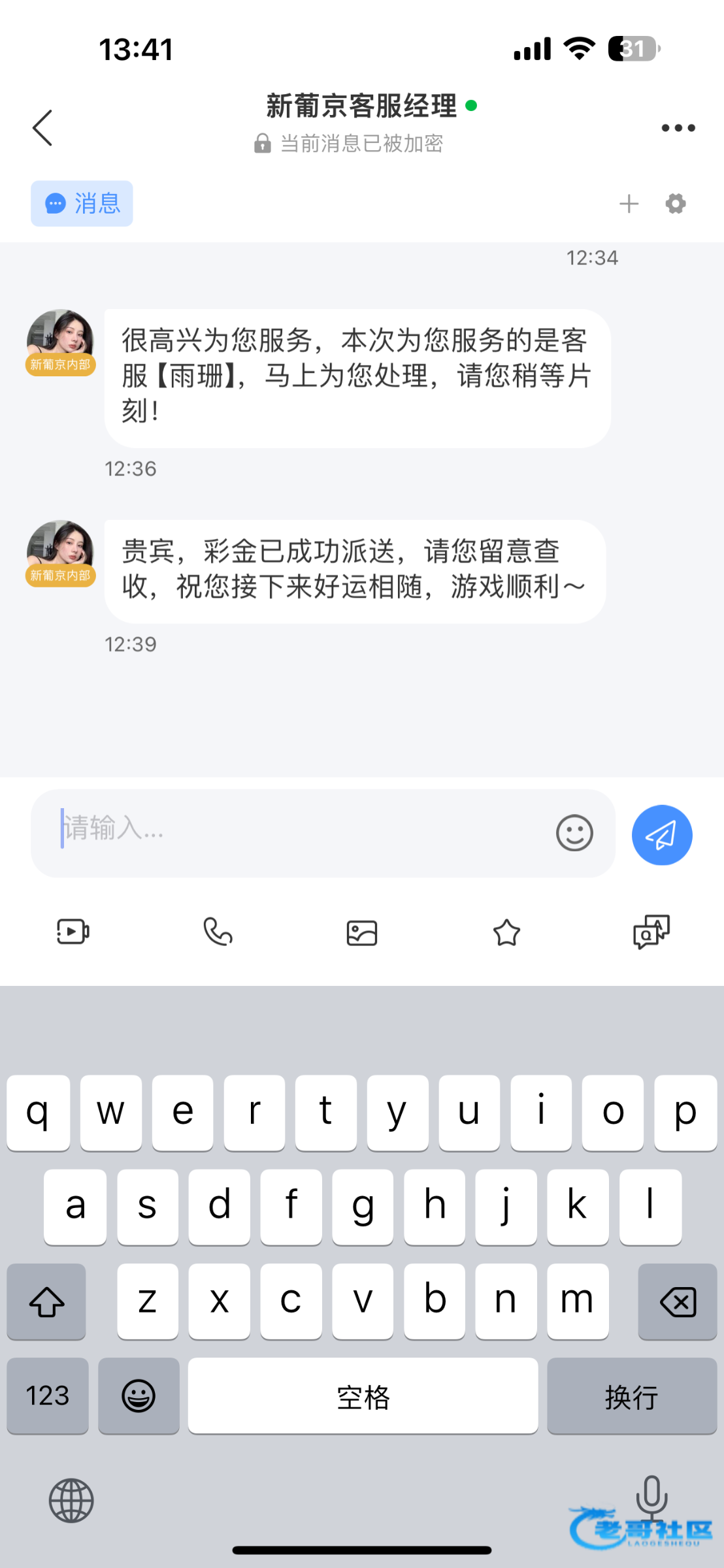Open the star favorites icon
The height and width of the screenshot is (1568, 724).
[x=506, y=932]
